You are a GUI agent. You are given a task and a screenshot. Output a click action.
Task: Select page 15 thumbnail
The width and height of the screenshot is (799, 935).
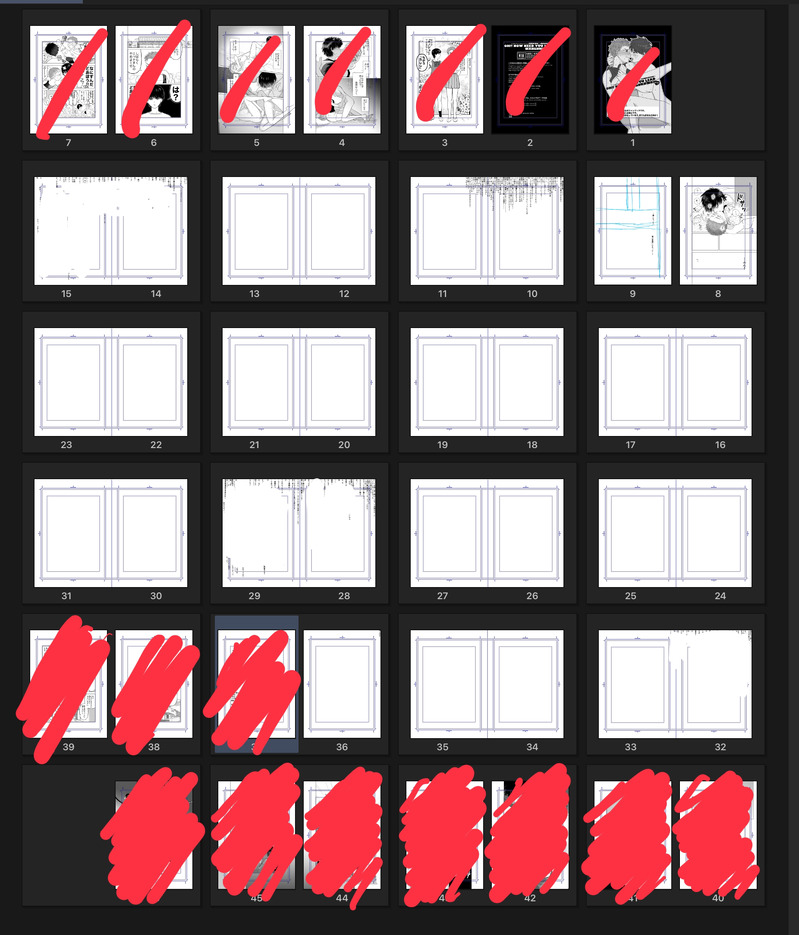[72, 230]
